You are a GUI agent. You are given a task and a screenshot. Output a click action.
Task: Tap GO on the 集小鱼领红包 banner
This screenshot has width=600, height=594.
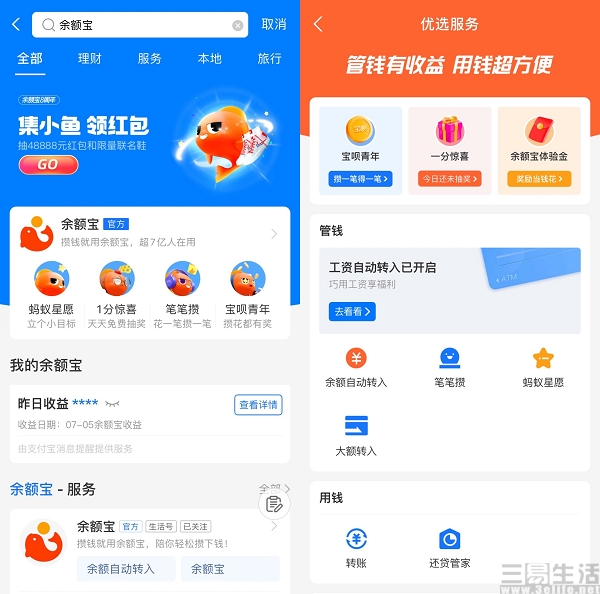tap(48, 165)
